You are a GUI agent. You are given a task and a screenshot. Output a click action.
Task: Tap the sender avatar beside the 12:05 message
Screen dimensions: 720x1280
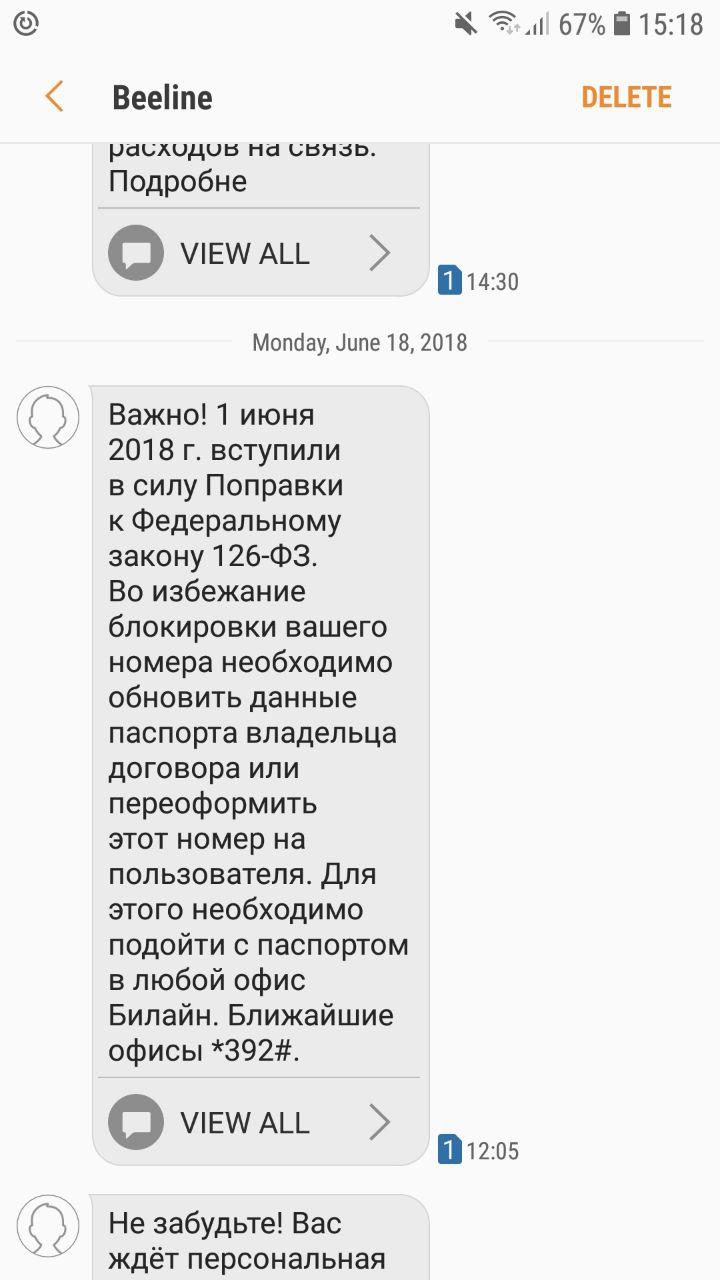pos(48,417)
